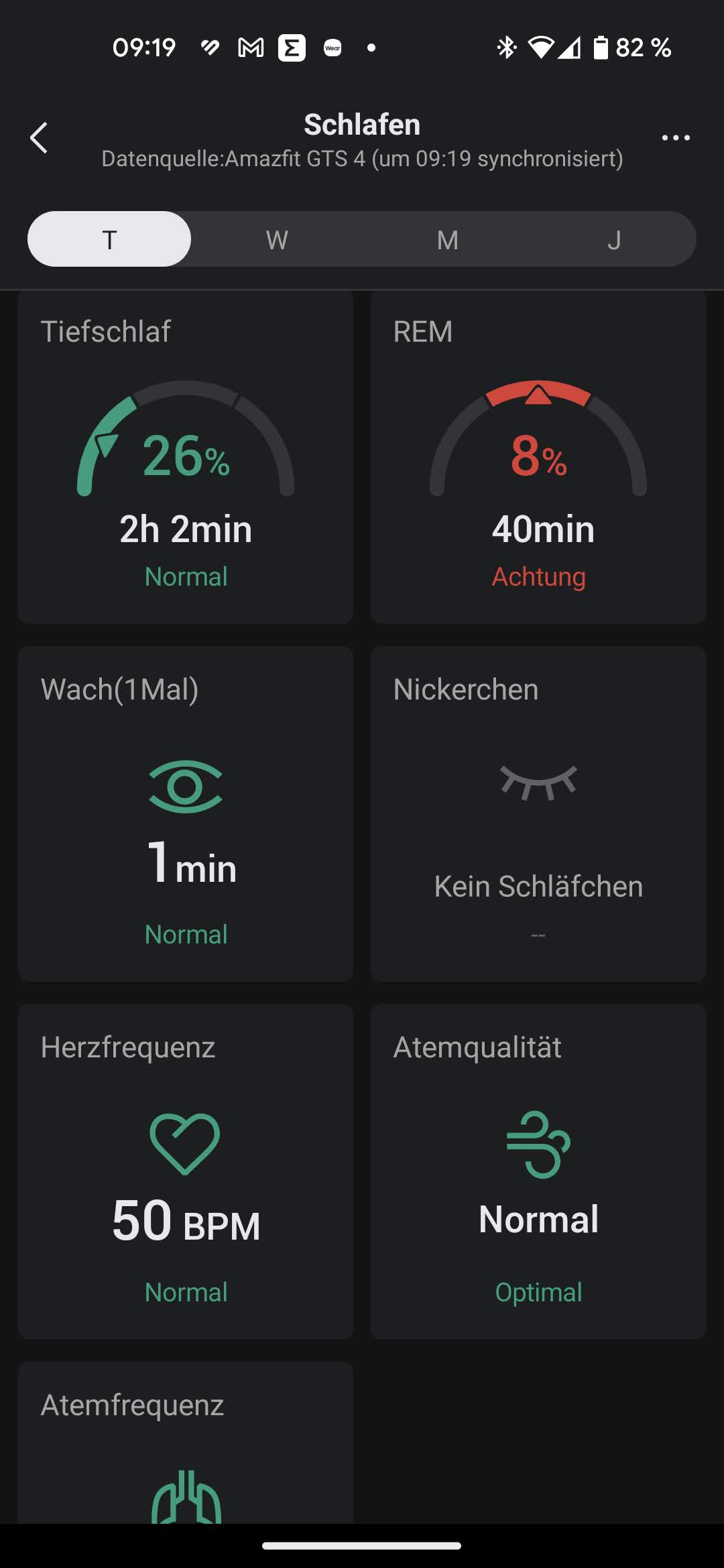The height and width of the screenshot is (1568, 724).
Task: Show Herzfrequenz 50 BPM details
Action: [x=186, y=1171]
